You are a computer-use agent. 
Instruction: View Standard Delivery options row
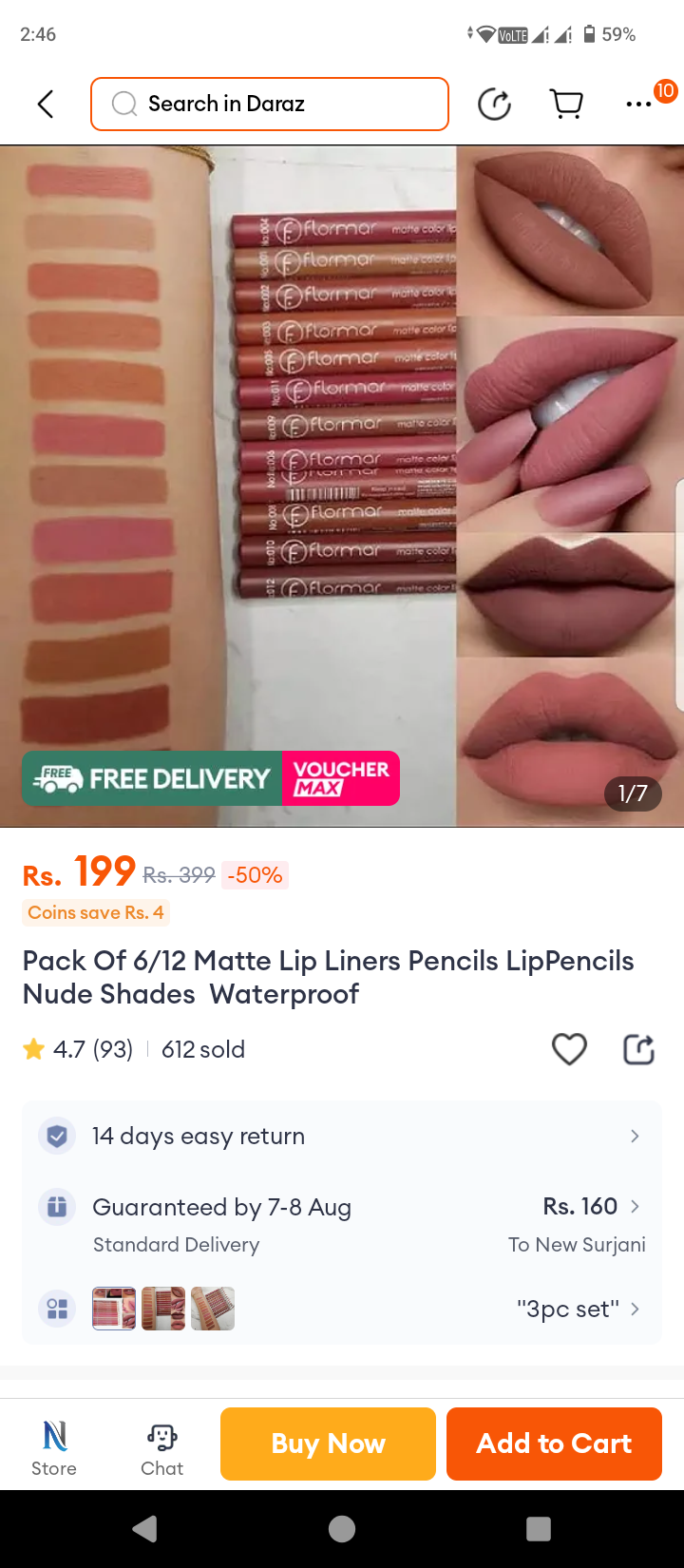tap(342, 1224)
